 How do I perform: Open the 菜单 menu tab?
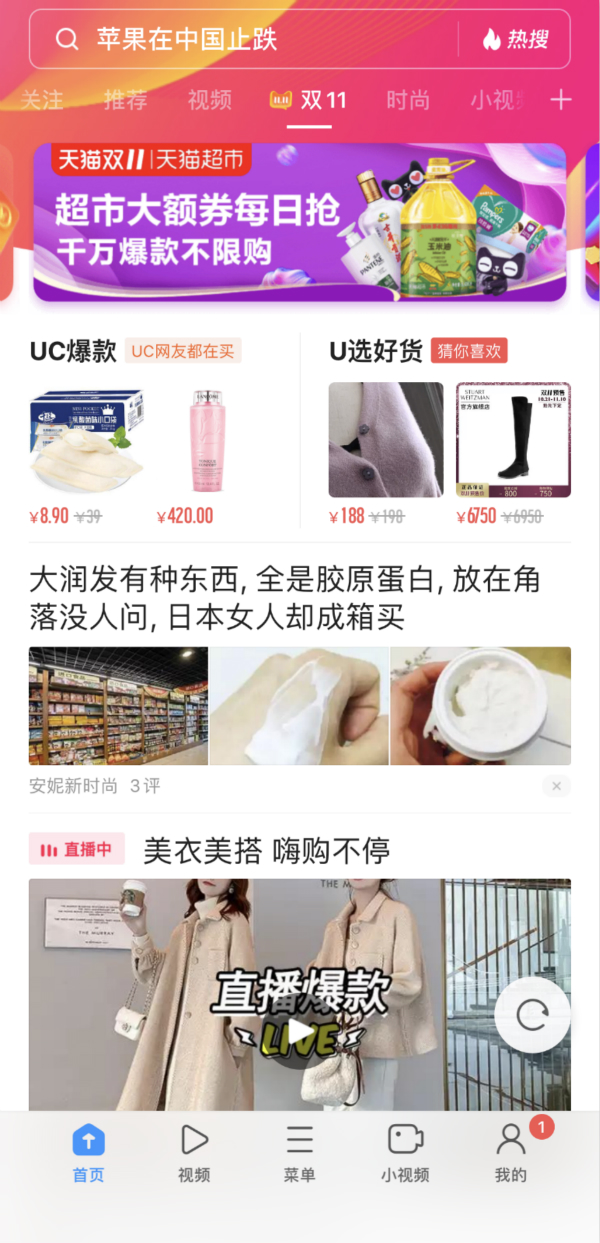pyautogui.click(x=299, y=1153)
